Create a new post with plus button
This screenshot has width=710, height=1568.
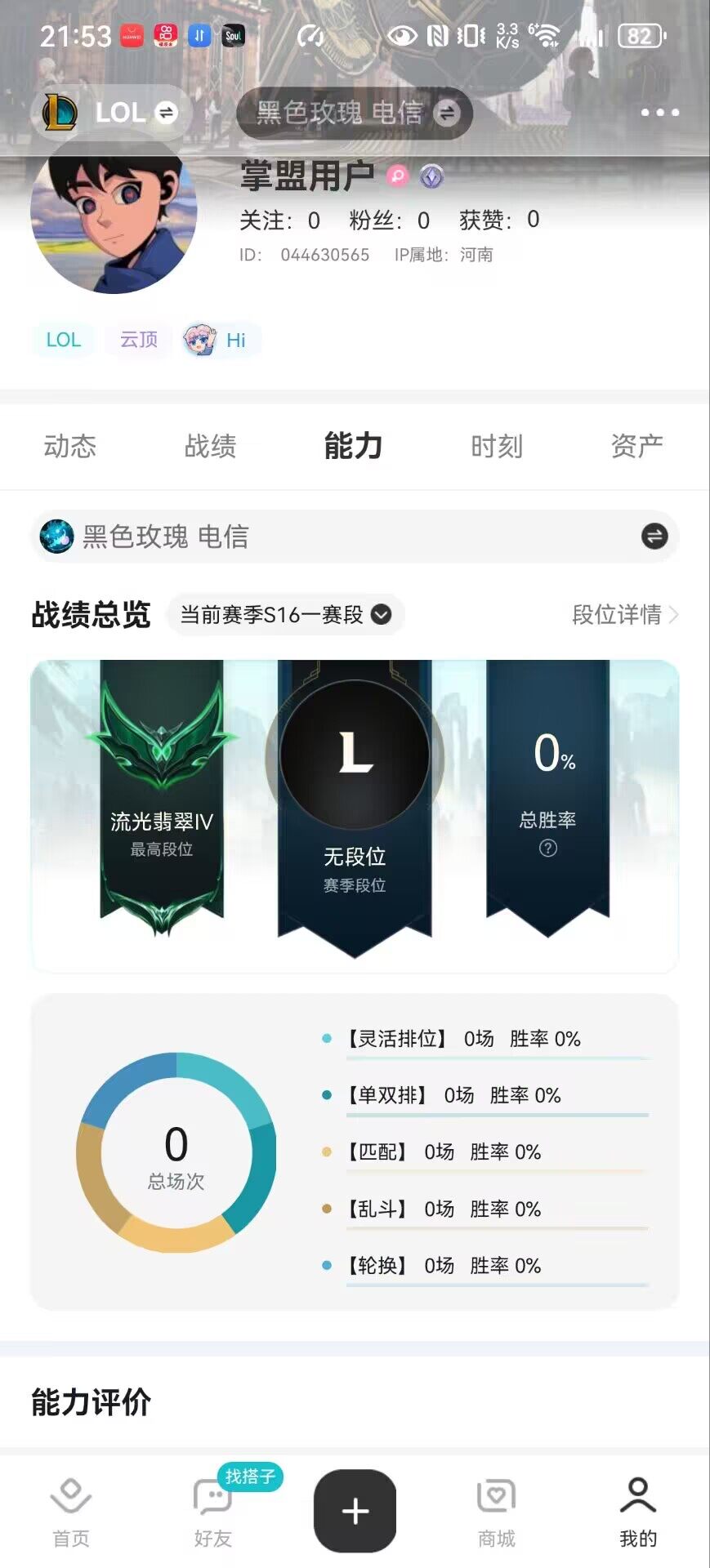355,1511
